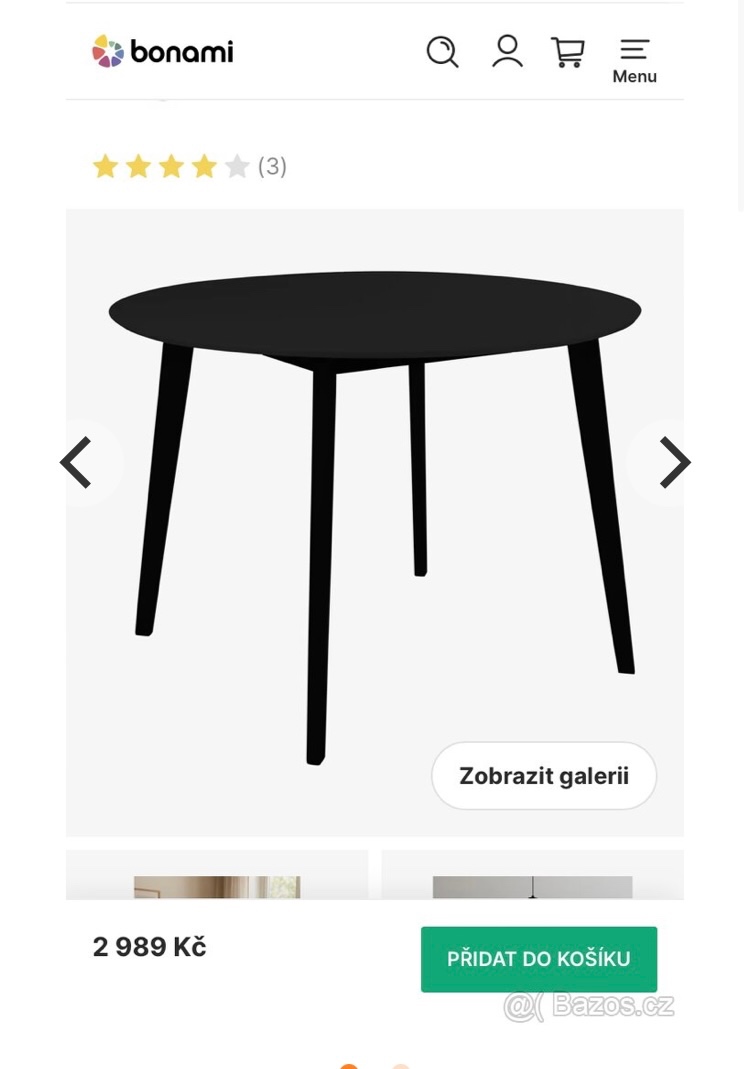Open the user account icon
Screen dimensions: 750x1069
507,52
